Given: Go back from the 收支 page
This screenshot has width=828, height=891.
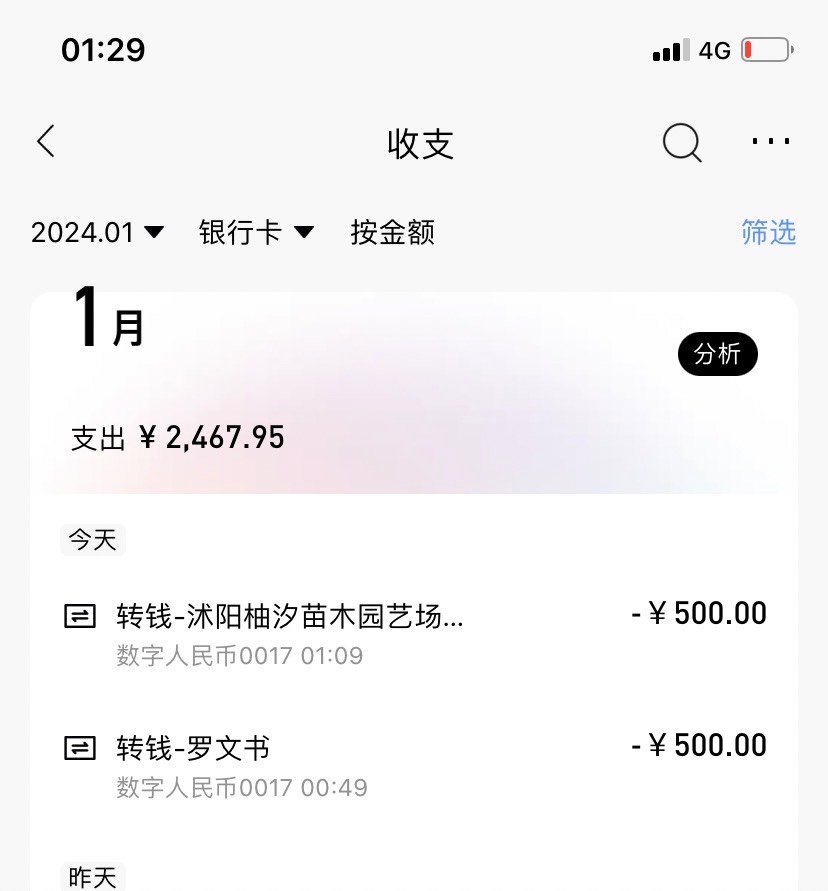Looking at the screenshot, I should click(46, 143).
